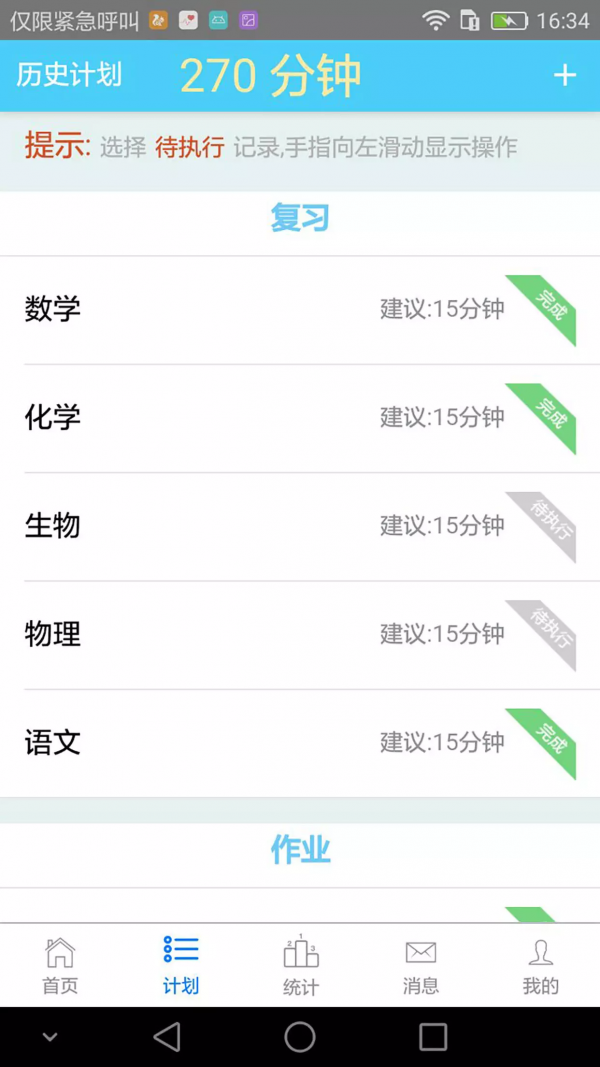The height and width of the screenshot is (1067, 600).
Task: Select the 化学 review row
Action: tap(300, 417)
